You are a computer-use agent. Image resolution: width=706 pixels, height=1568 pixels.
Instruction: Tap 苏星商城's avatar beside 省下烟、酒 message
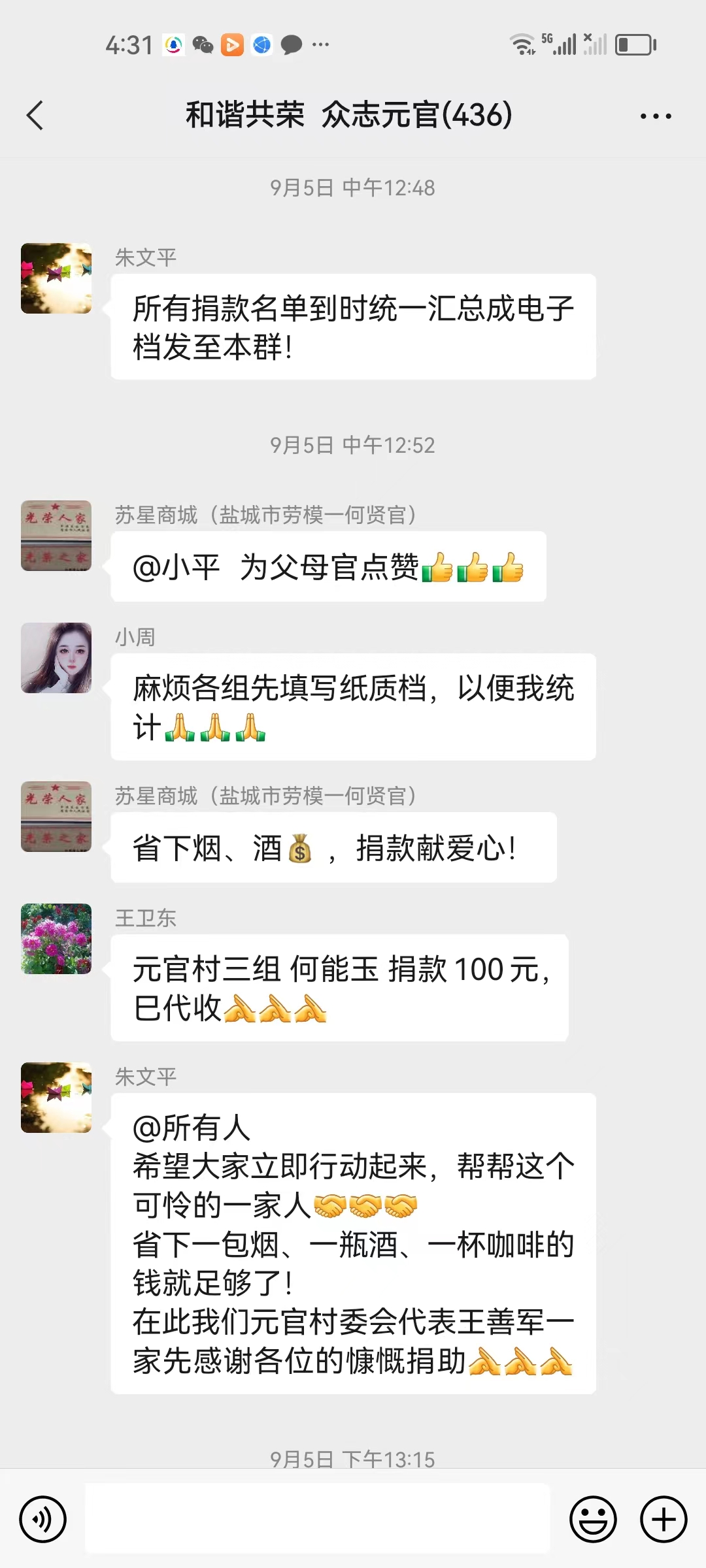[56, 817]
